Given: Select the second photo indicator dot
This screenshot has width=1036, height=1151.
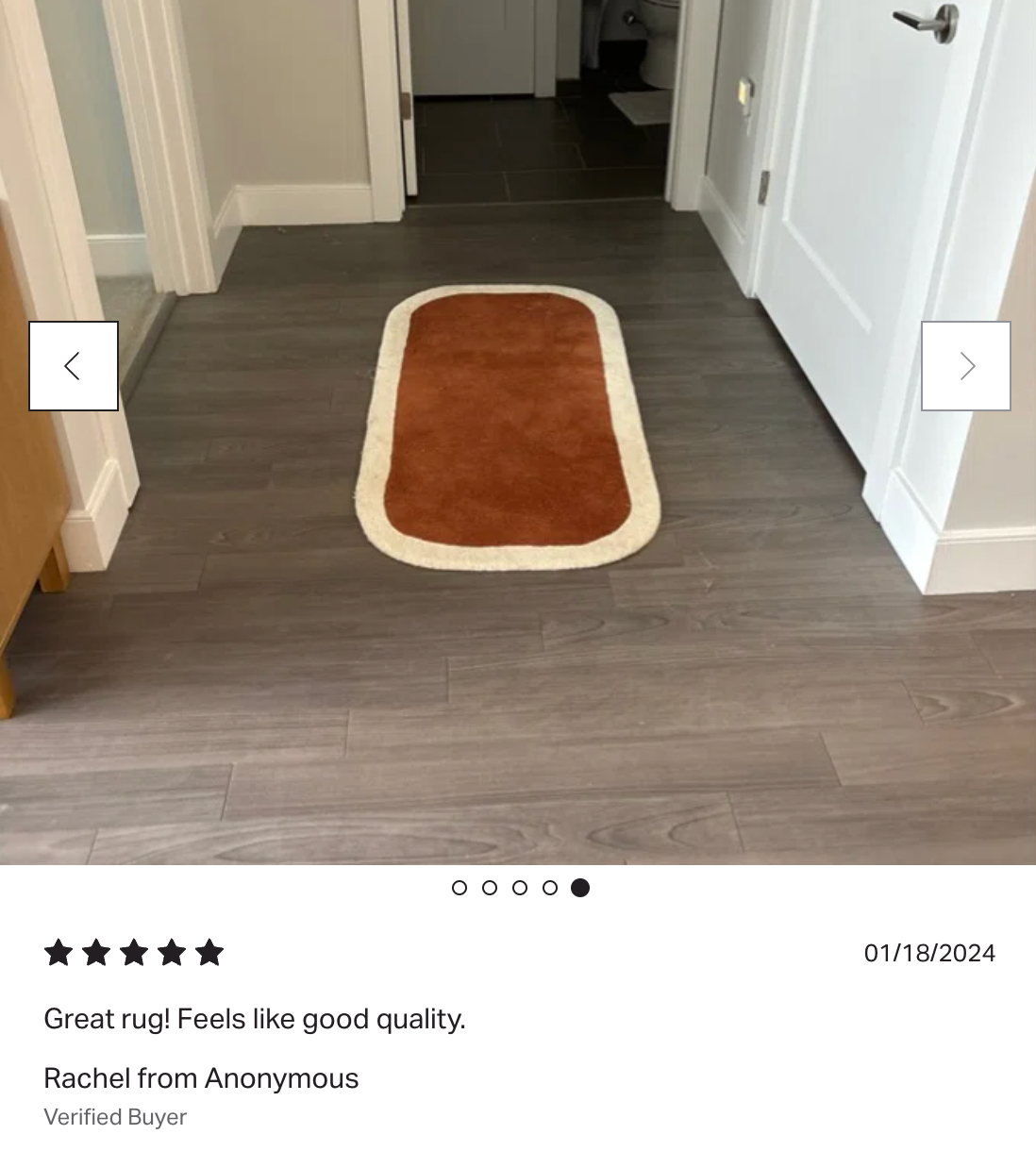Looking at the screenshot, I should click(490, 888).
